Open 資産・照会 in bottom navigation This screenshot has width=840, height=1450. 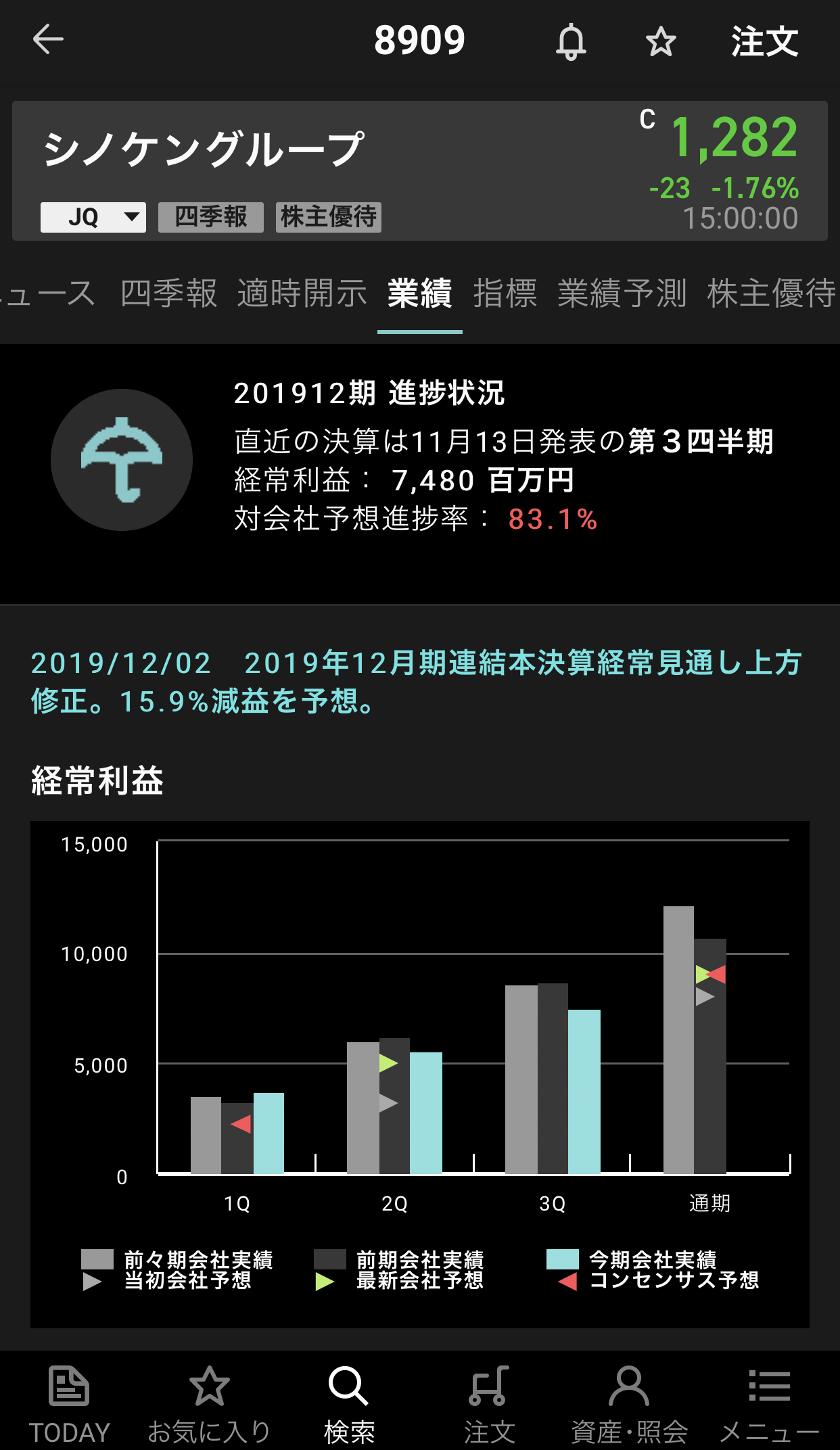tap(629, 1404)
